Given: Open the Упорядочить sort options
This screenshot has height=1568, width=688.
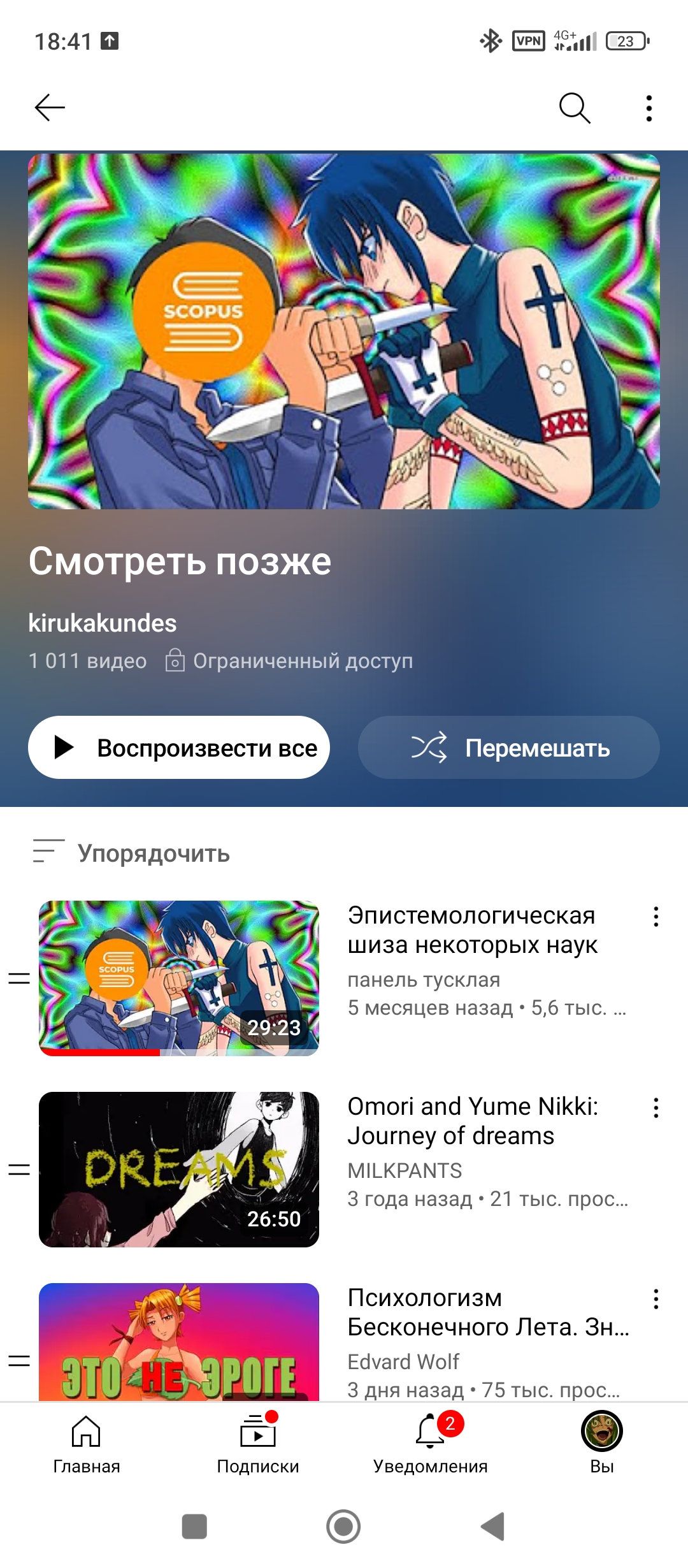Looking at the screenshot, I should tap(132, 853).
